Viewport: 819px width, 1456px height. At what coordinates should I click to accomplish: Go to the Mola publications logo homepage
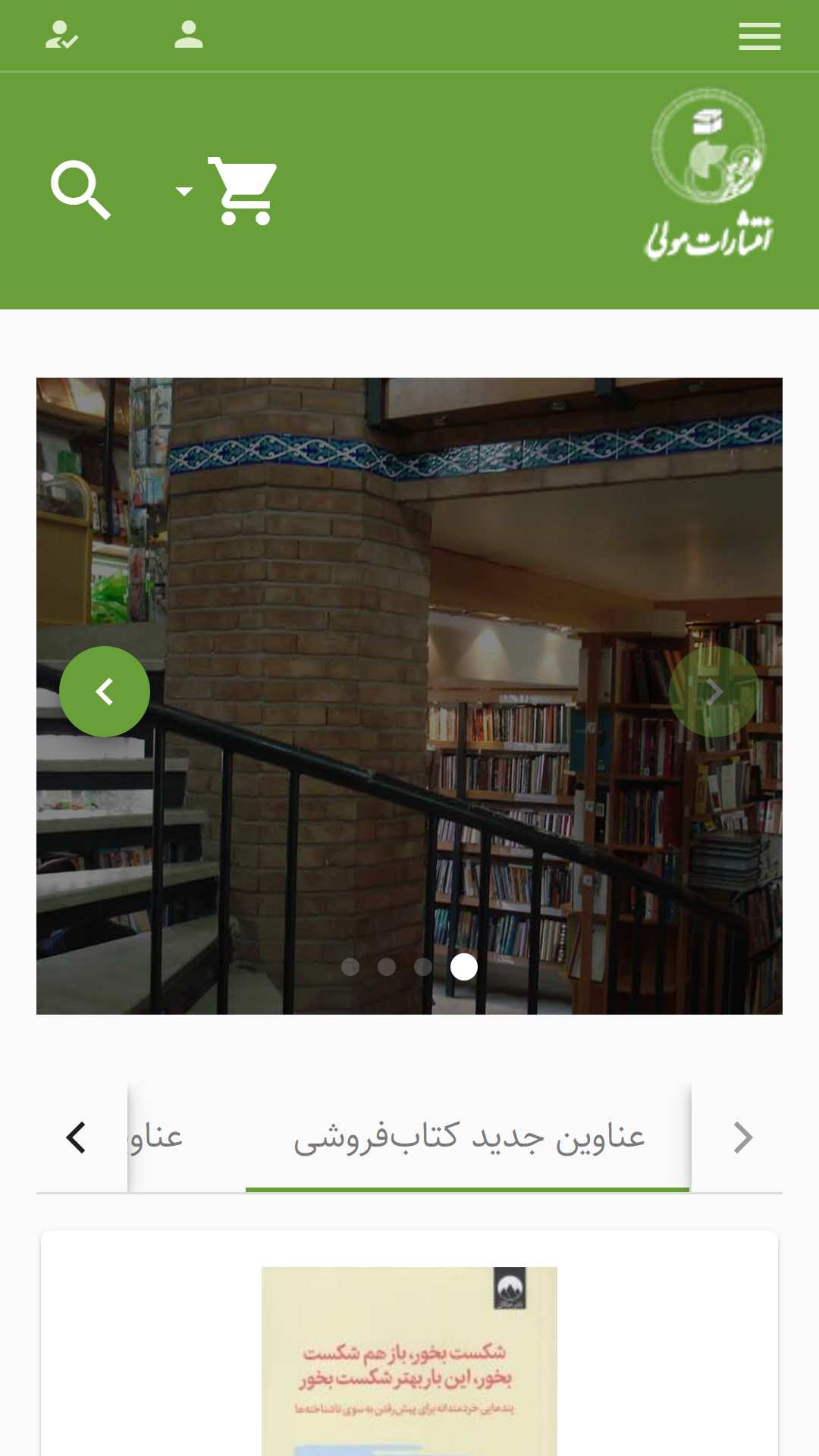tap(709, 174)
